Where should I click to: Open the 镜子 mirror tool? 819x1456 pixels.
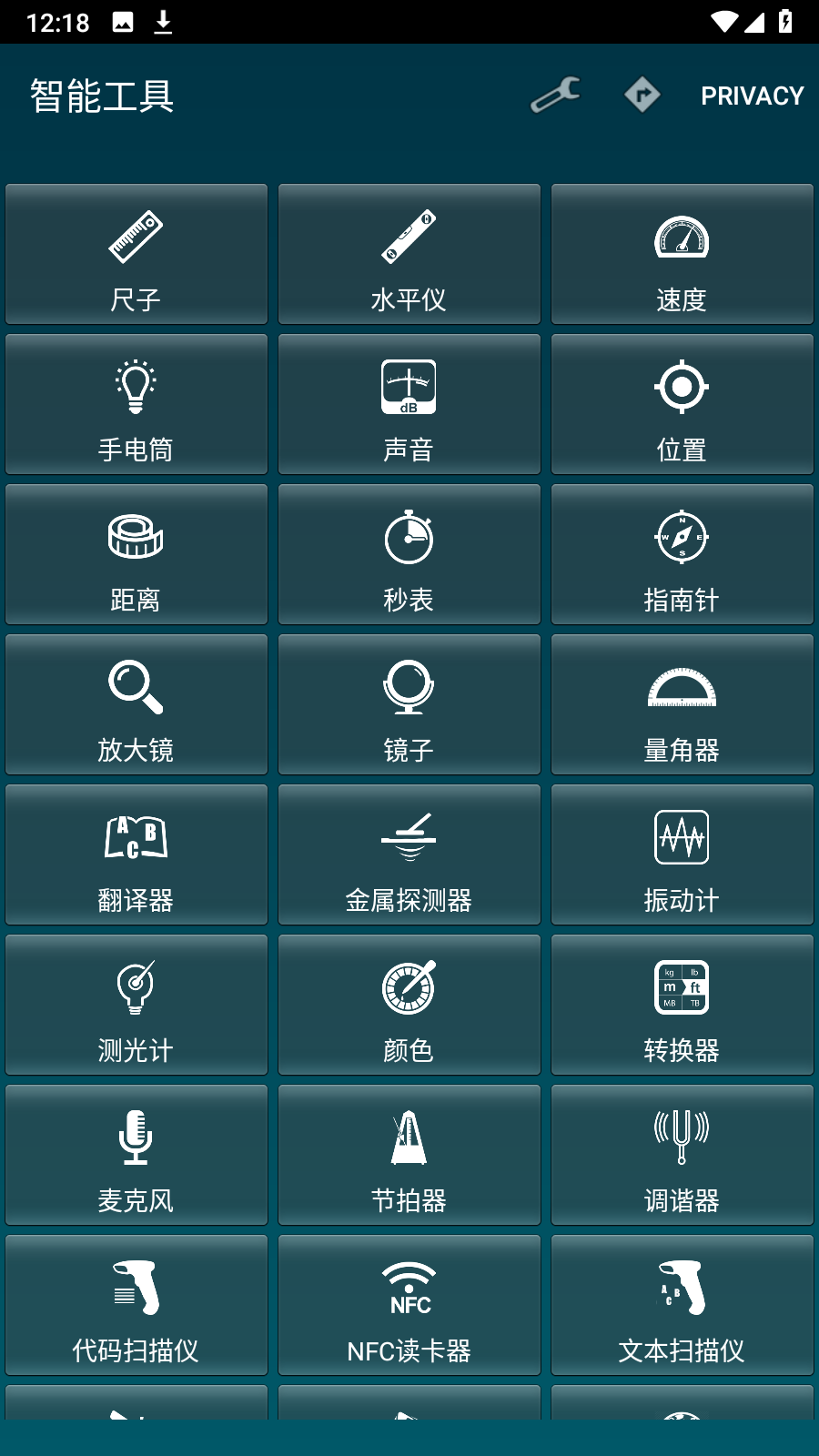coord(409,705)
